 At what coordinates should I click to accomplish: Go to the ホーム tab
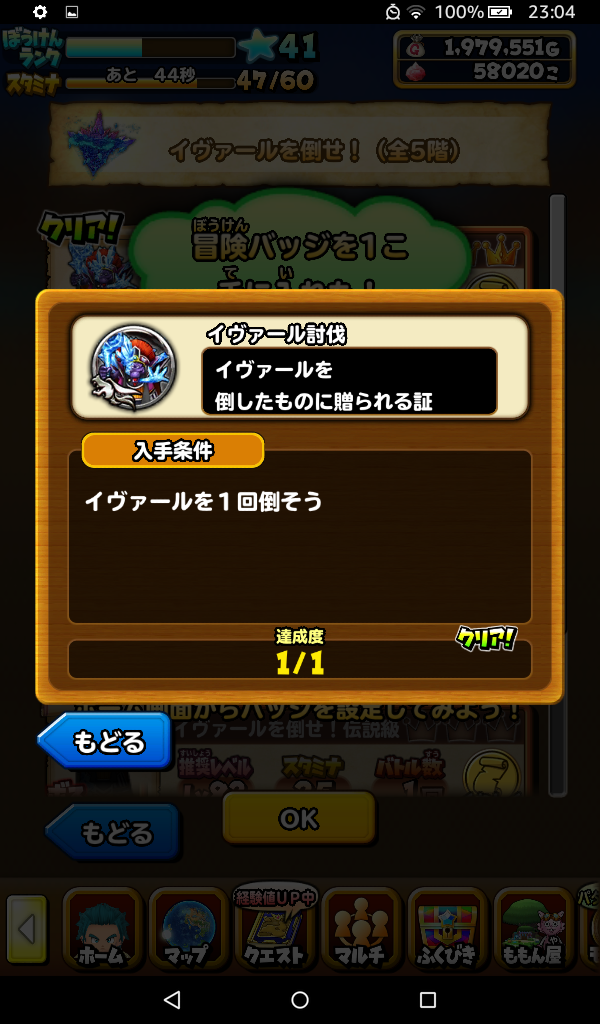click(102, 930)
